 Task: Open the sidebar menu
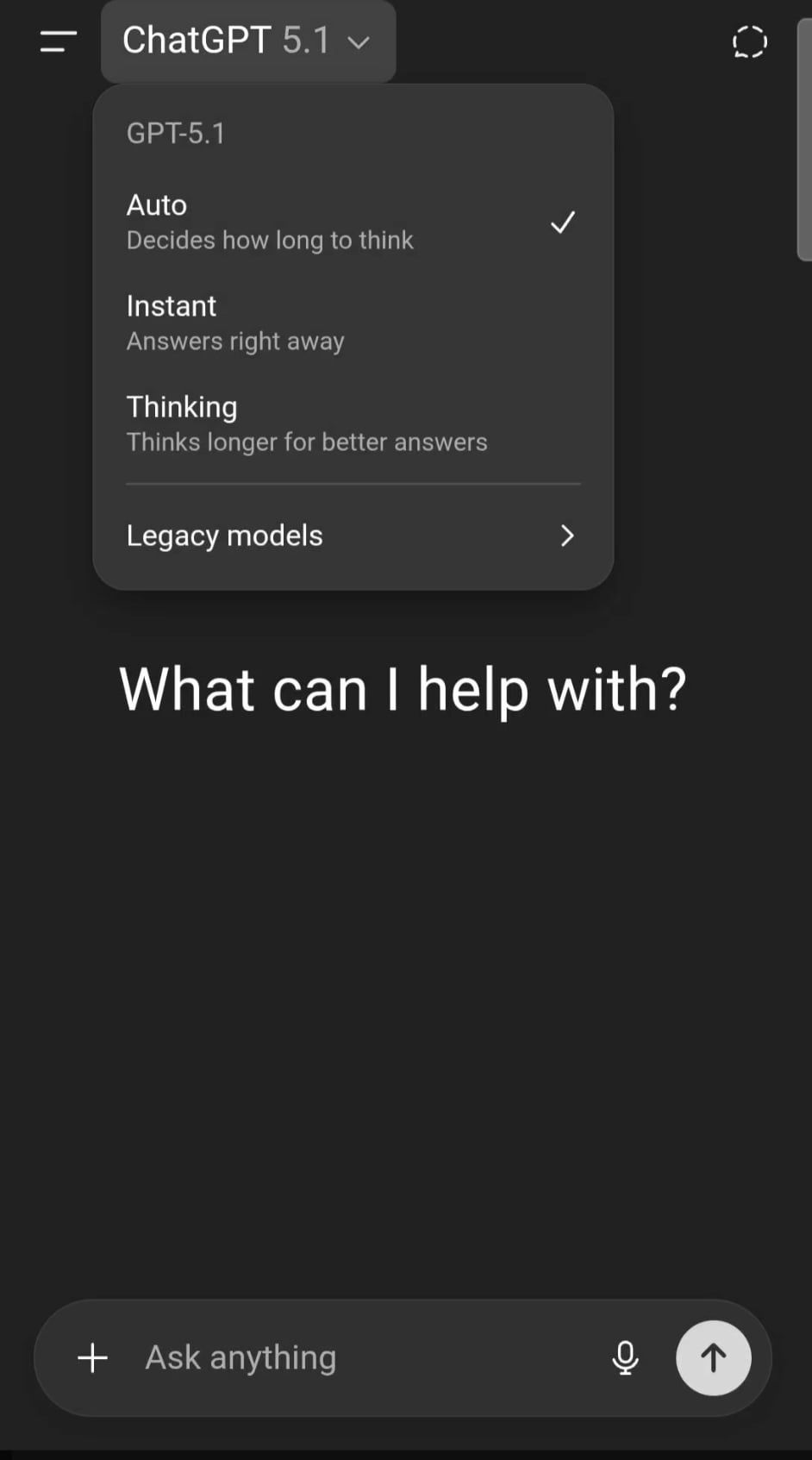click(x=58, y=41)
